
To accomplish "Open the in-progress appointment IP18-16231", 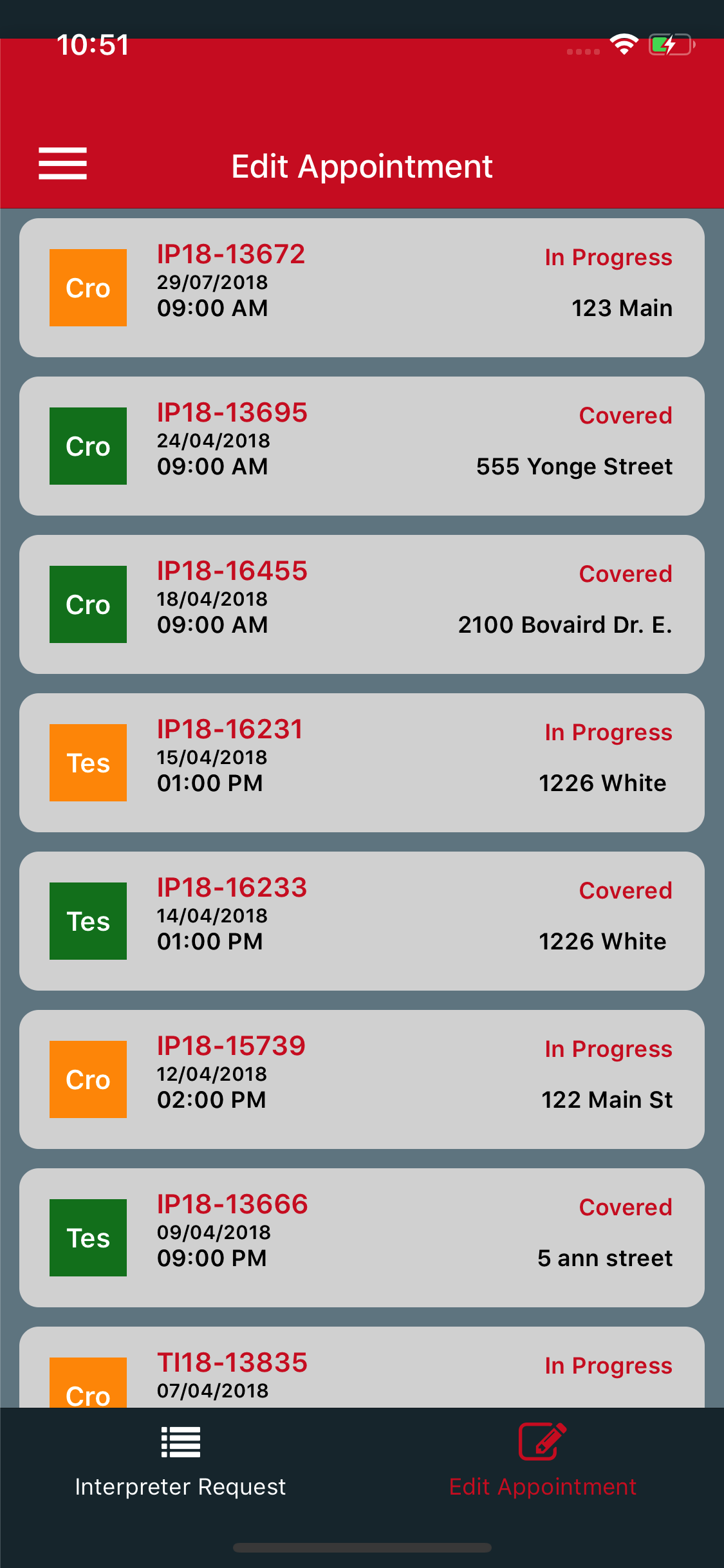I will (362, 763).
